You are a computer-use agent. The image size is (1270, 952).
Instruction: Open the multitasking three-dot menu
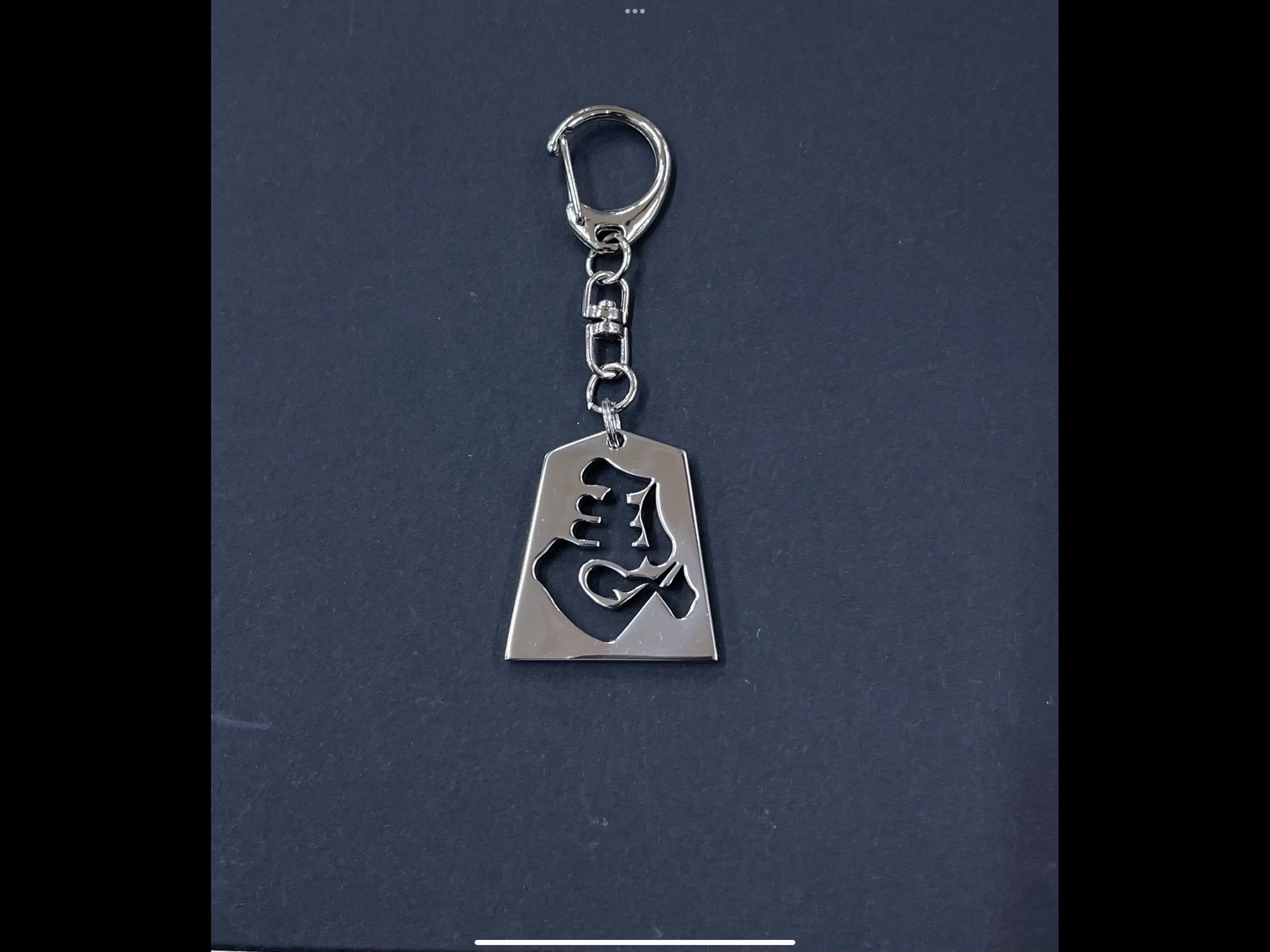634,11
